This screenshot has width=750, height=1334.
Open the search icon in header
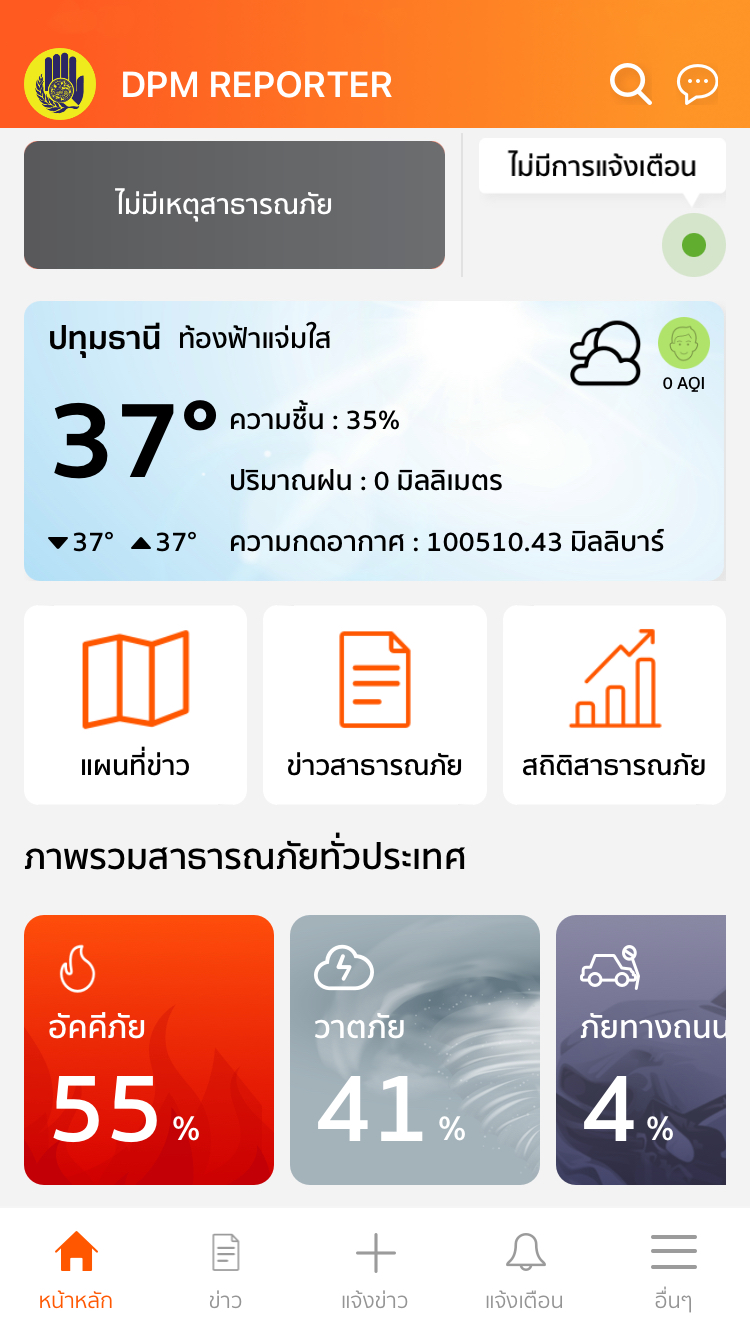[630, 84]
